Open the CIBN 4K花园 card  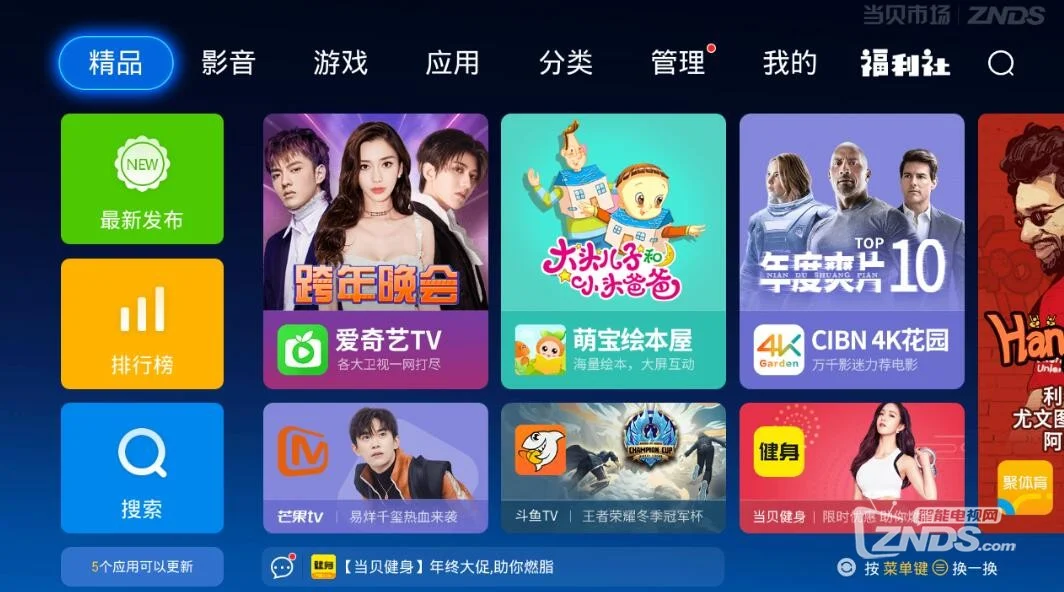(x=851, y=251)
